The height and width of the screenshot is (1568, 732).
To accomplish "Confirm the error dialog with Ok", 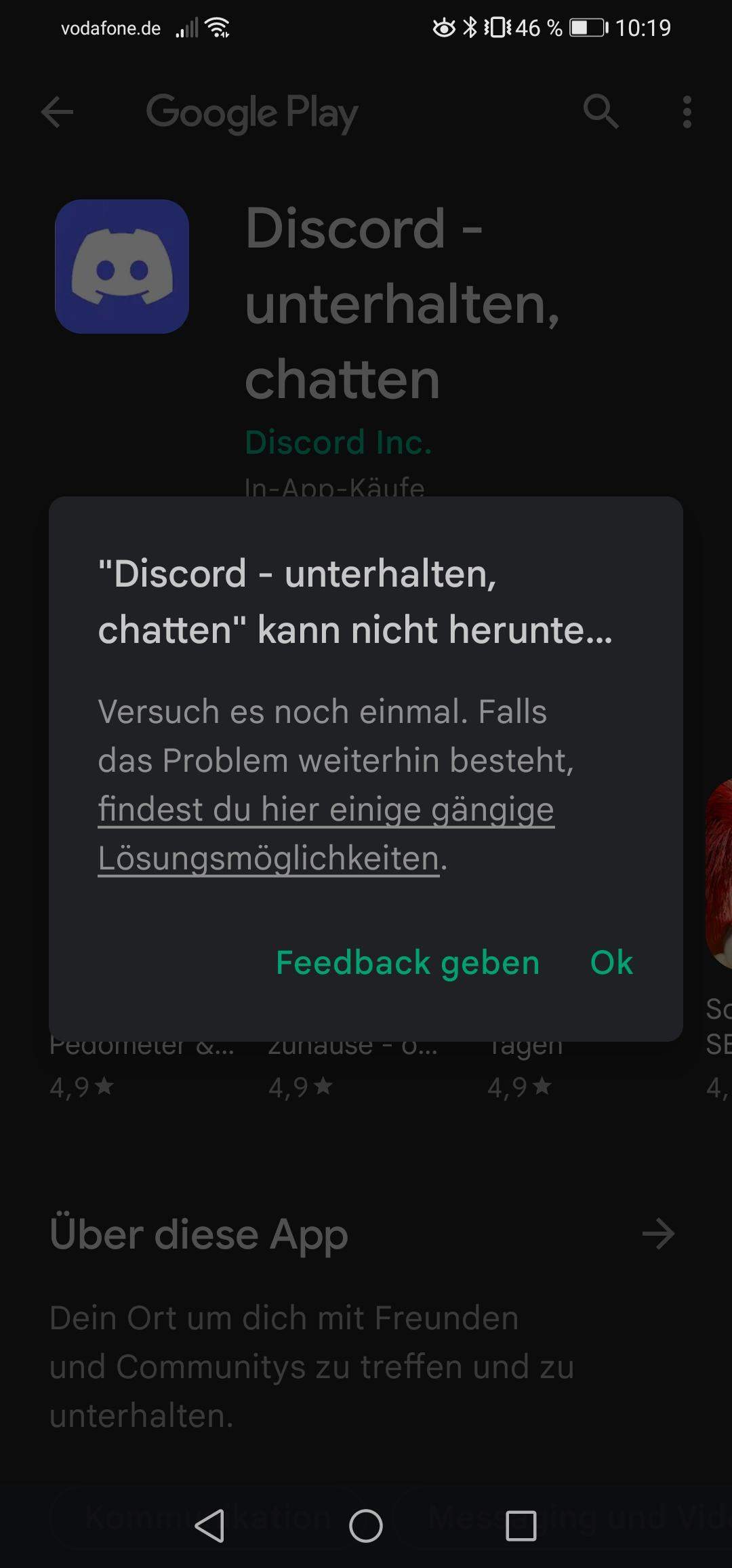I will pos(611,962).
